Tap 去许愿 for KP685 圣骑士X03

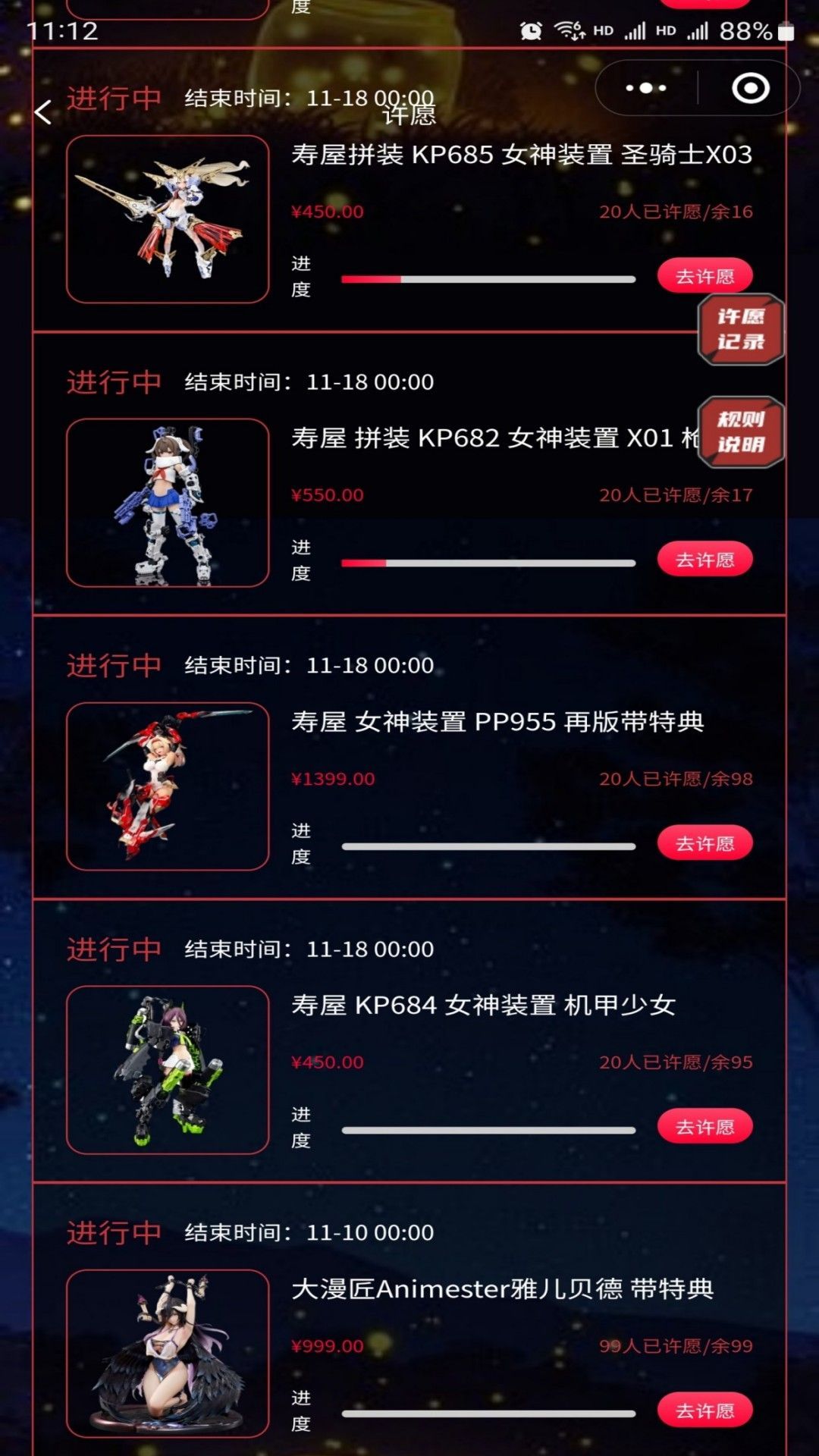704,276
